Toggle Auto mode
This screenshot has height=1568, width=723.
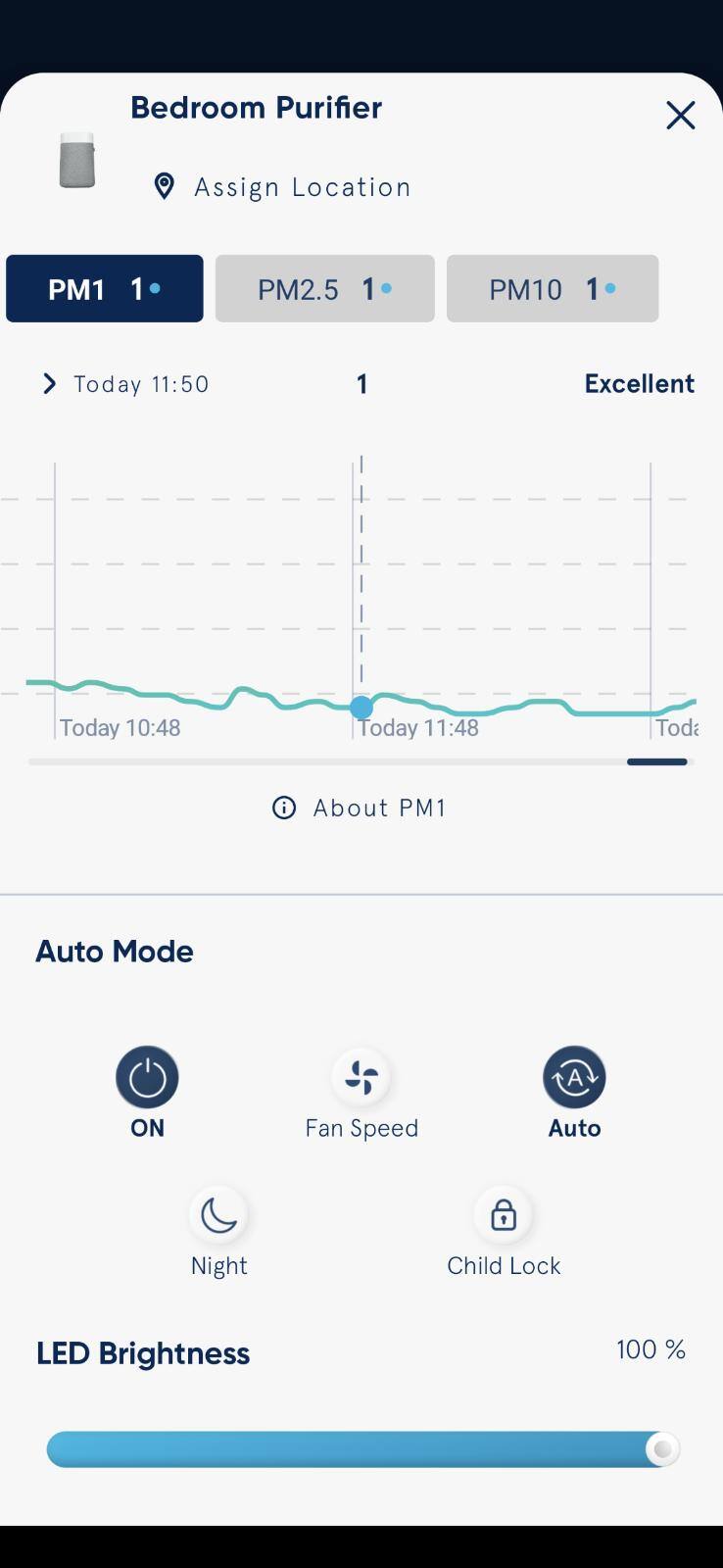click(x=574, y=1077)
